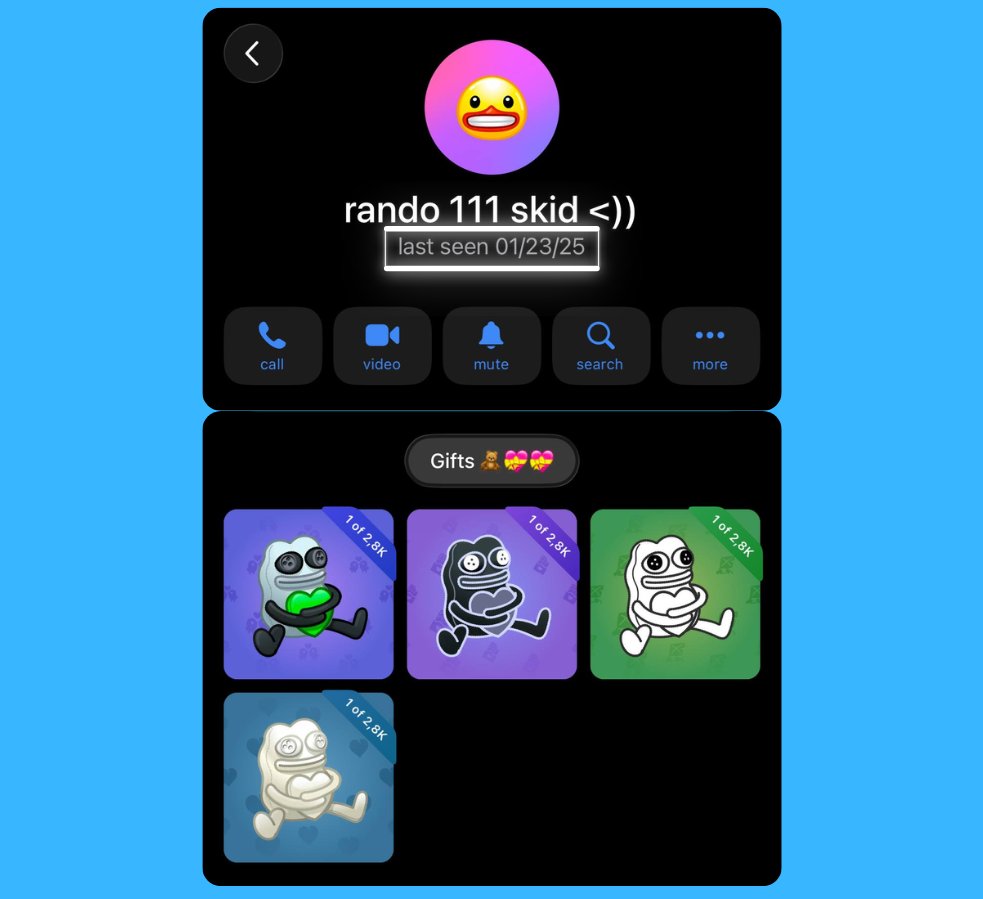The width and height of the screenshot is (983, 899).
Task: Start a voice call with this contact
Action: 272,345
